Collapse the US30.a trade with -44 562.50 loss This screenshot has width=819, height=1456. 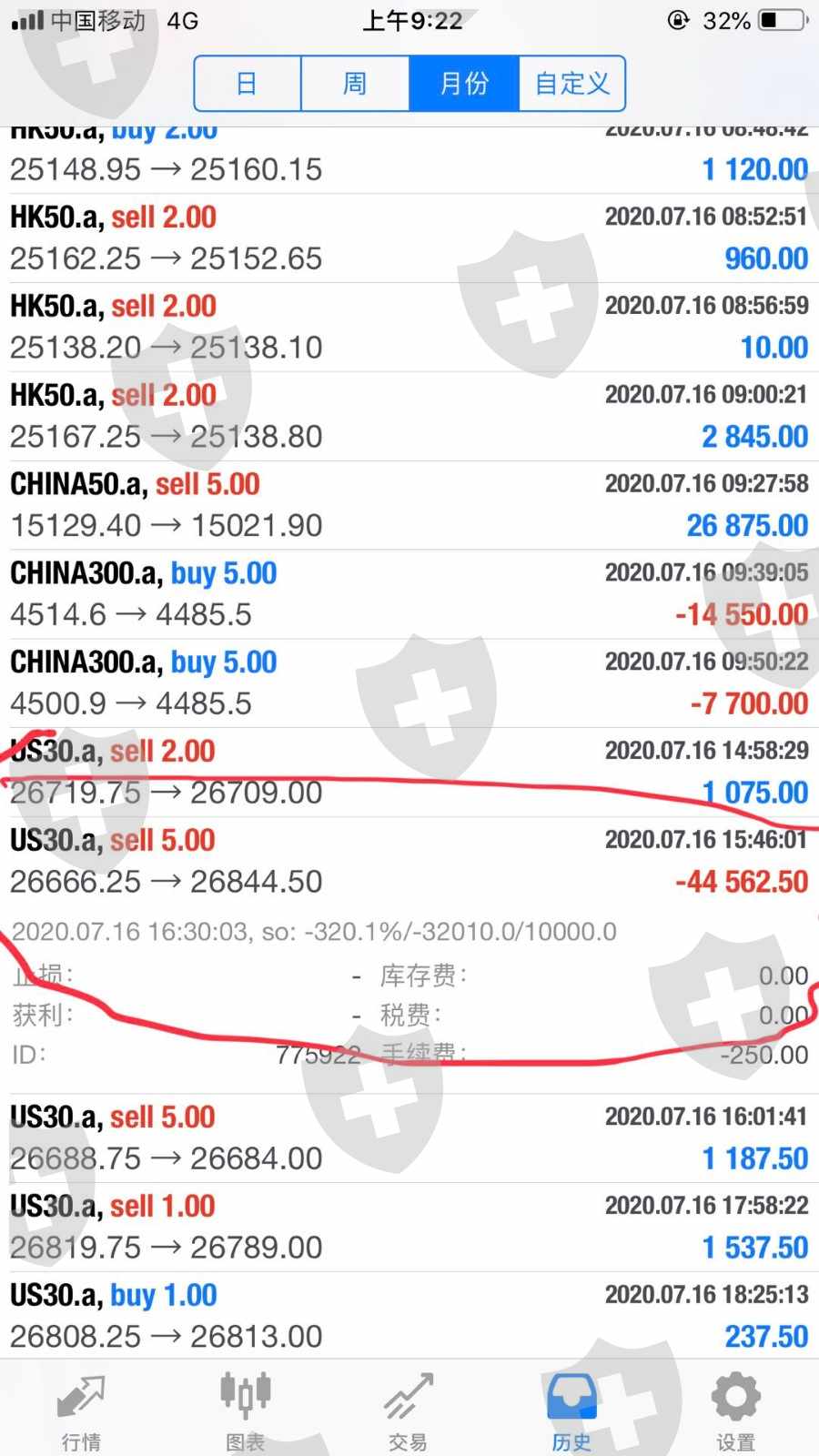click(x=409, y=861)
